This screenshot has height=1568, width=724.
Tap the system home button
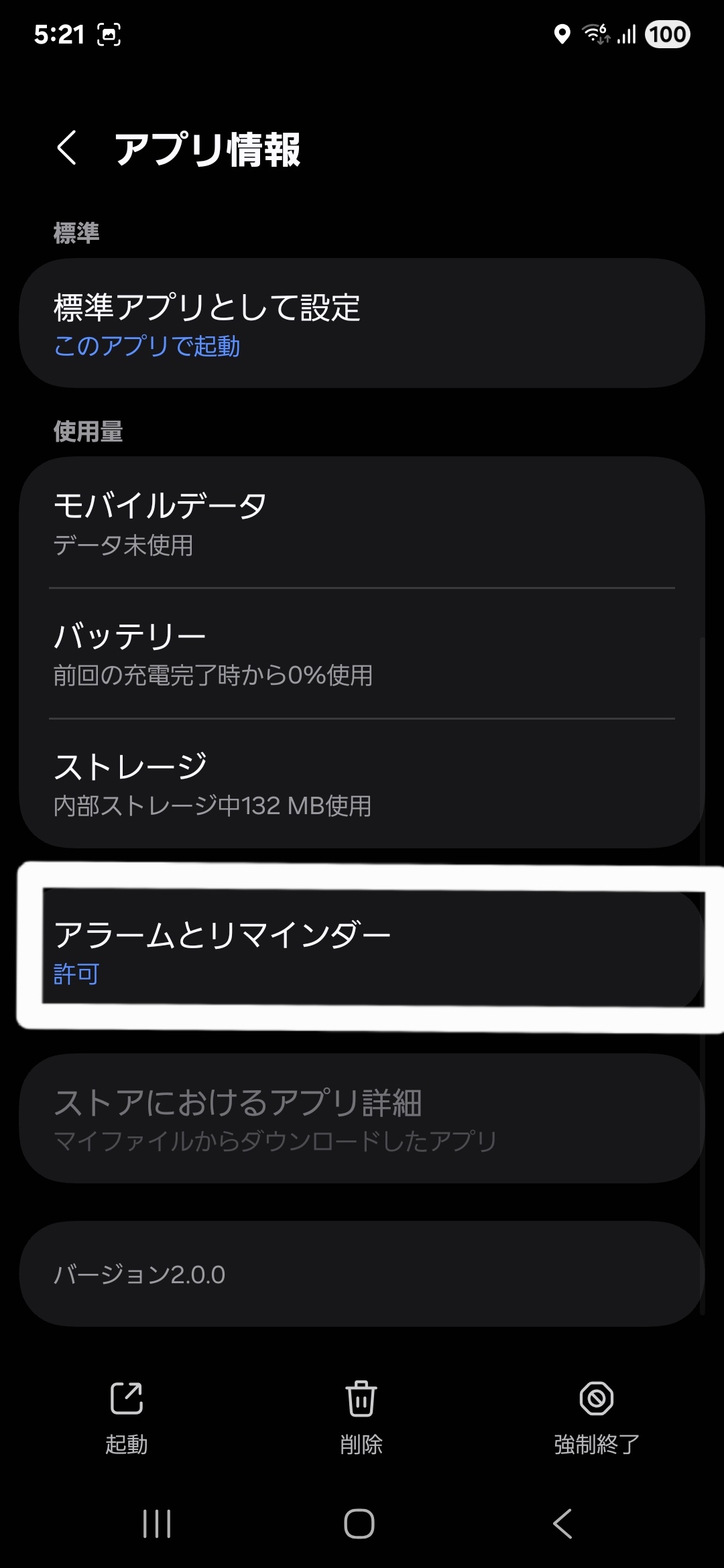point(359,1523)
